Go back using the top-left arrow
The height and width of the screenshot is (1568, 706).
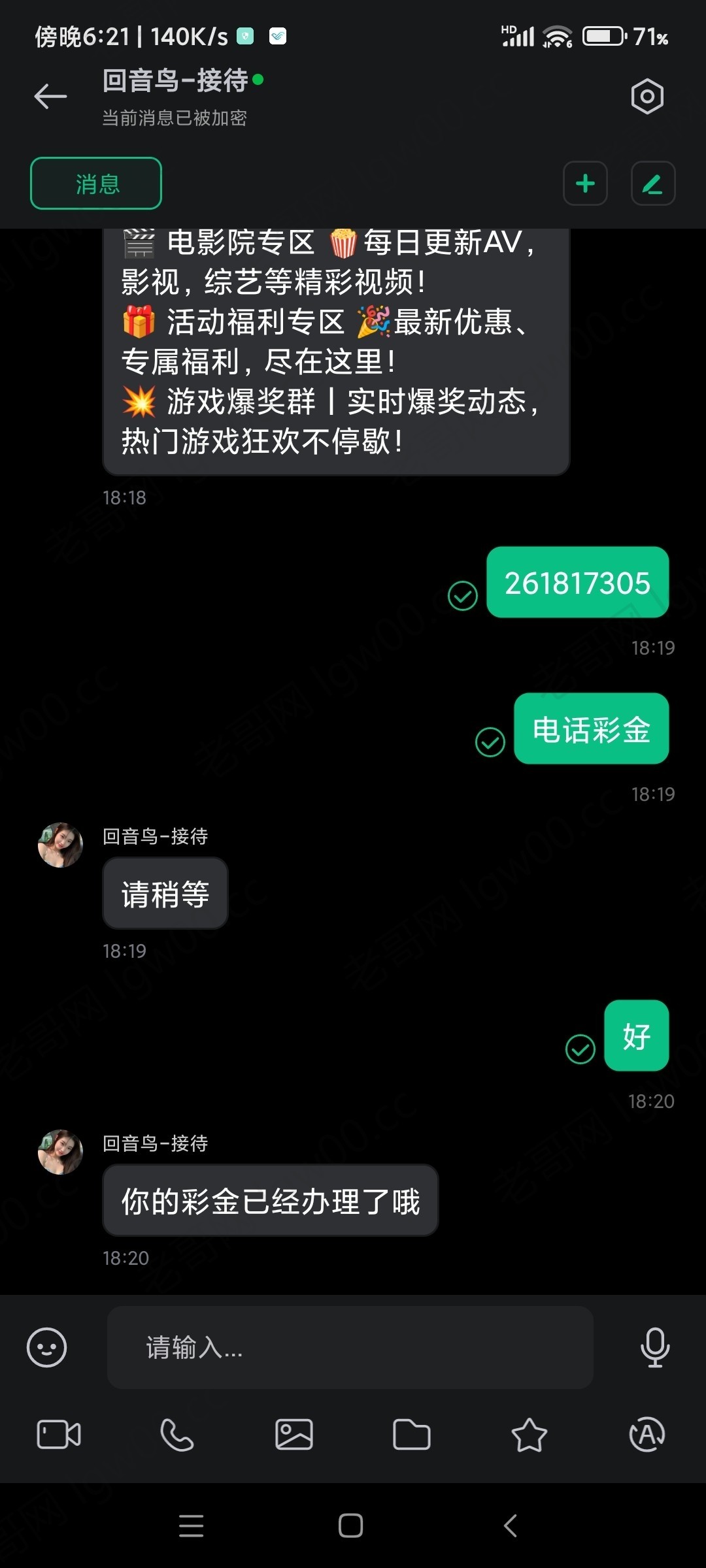click(x=50, y=97)
